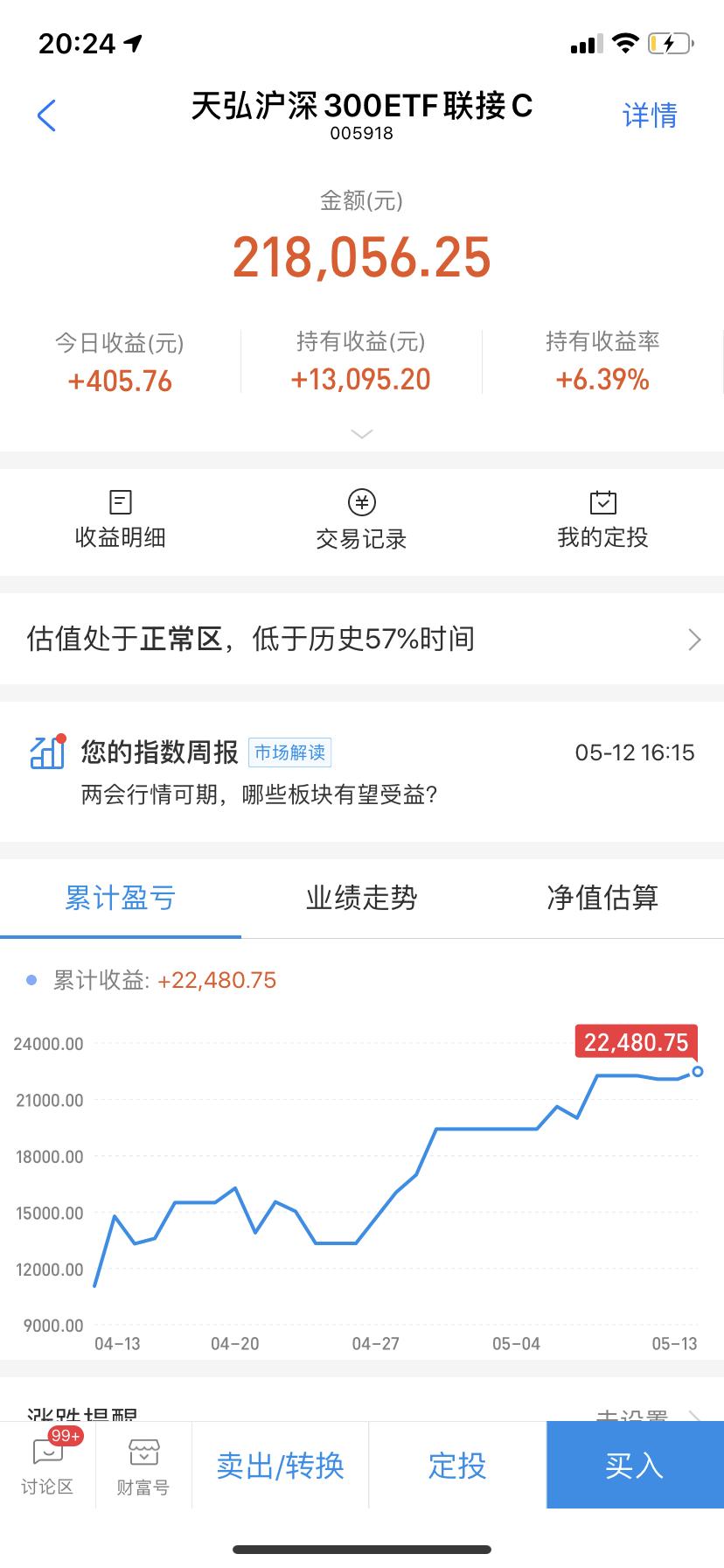Image resolution: width=724 pixels, height=1568 pixels.
Task: Switch to the 业绩走势 tab
Action: (x=362, y=898)
